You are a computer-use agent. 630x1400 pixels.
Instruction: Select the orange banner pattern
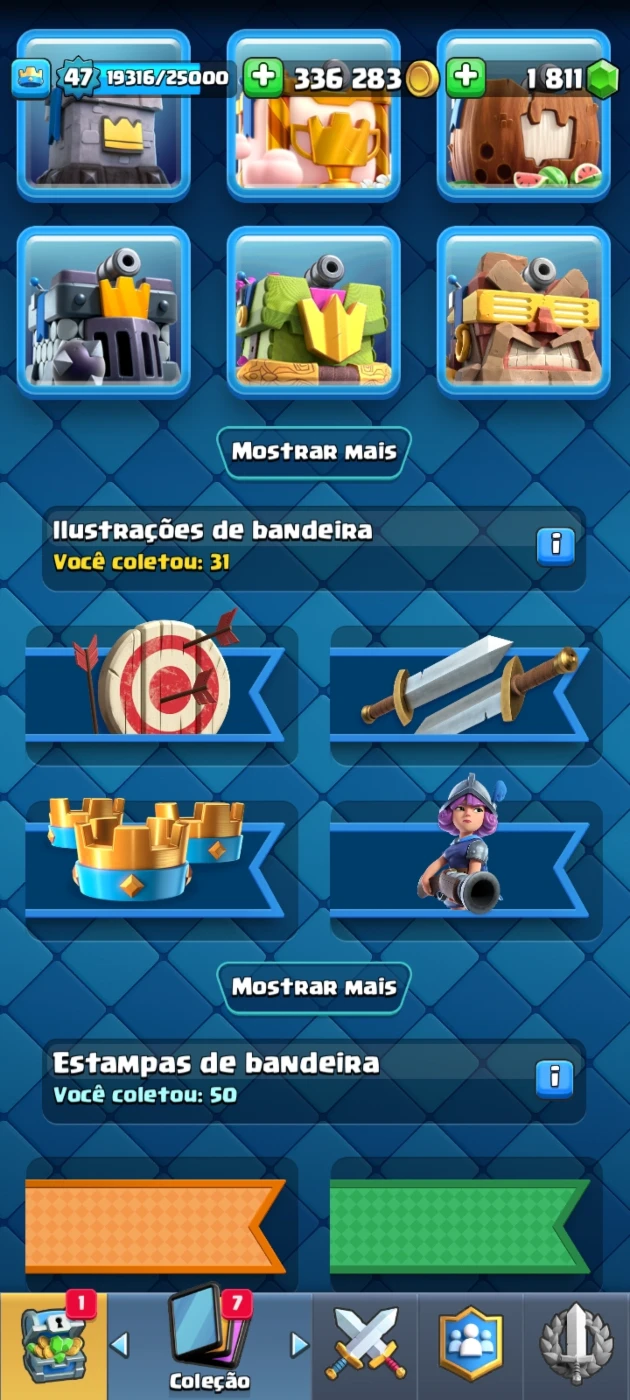point(161,1225)
